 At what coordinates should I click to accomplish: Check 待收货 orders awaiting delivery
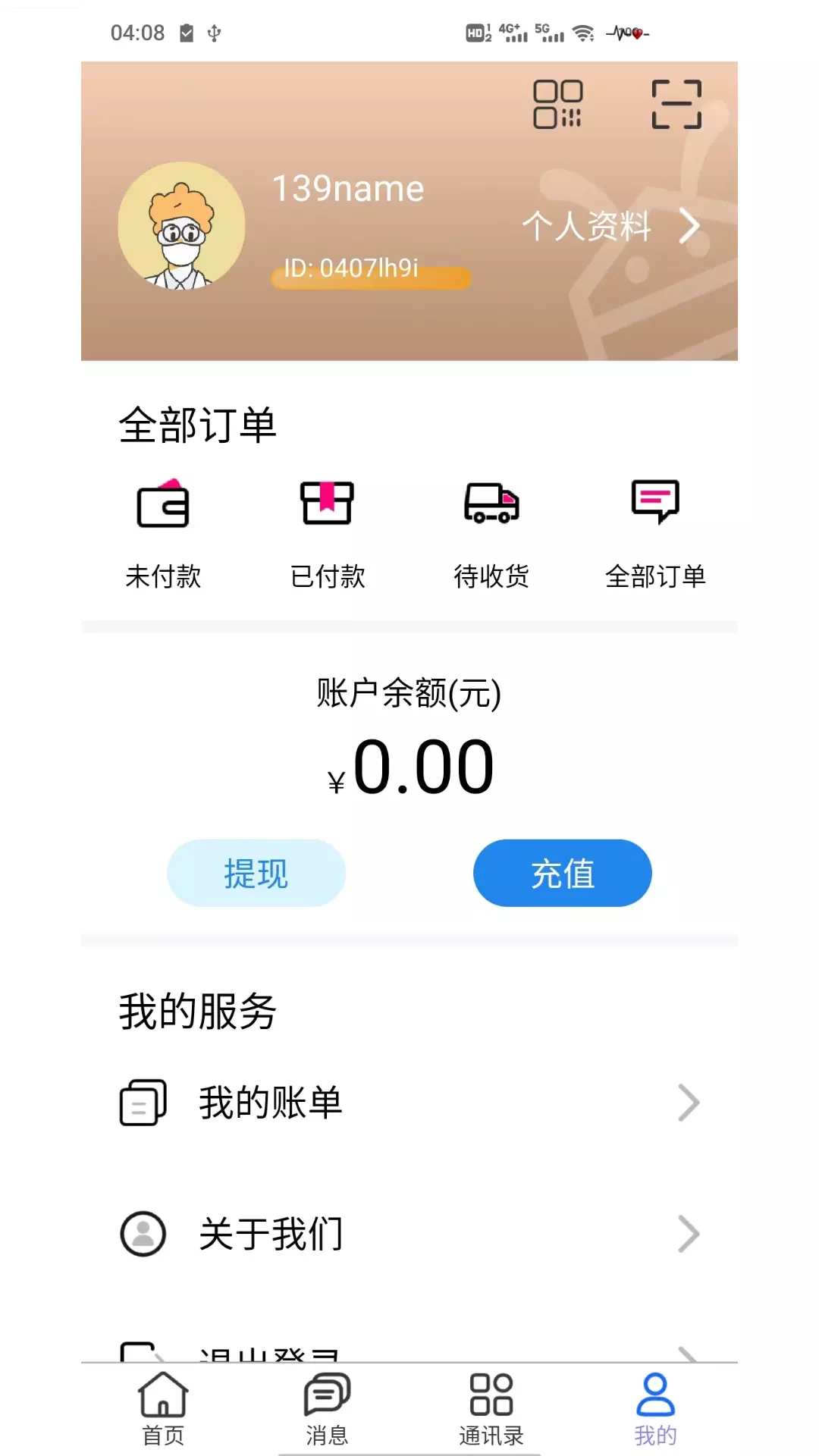click(x=491, y=535)
